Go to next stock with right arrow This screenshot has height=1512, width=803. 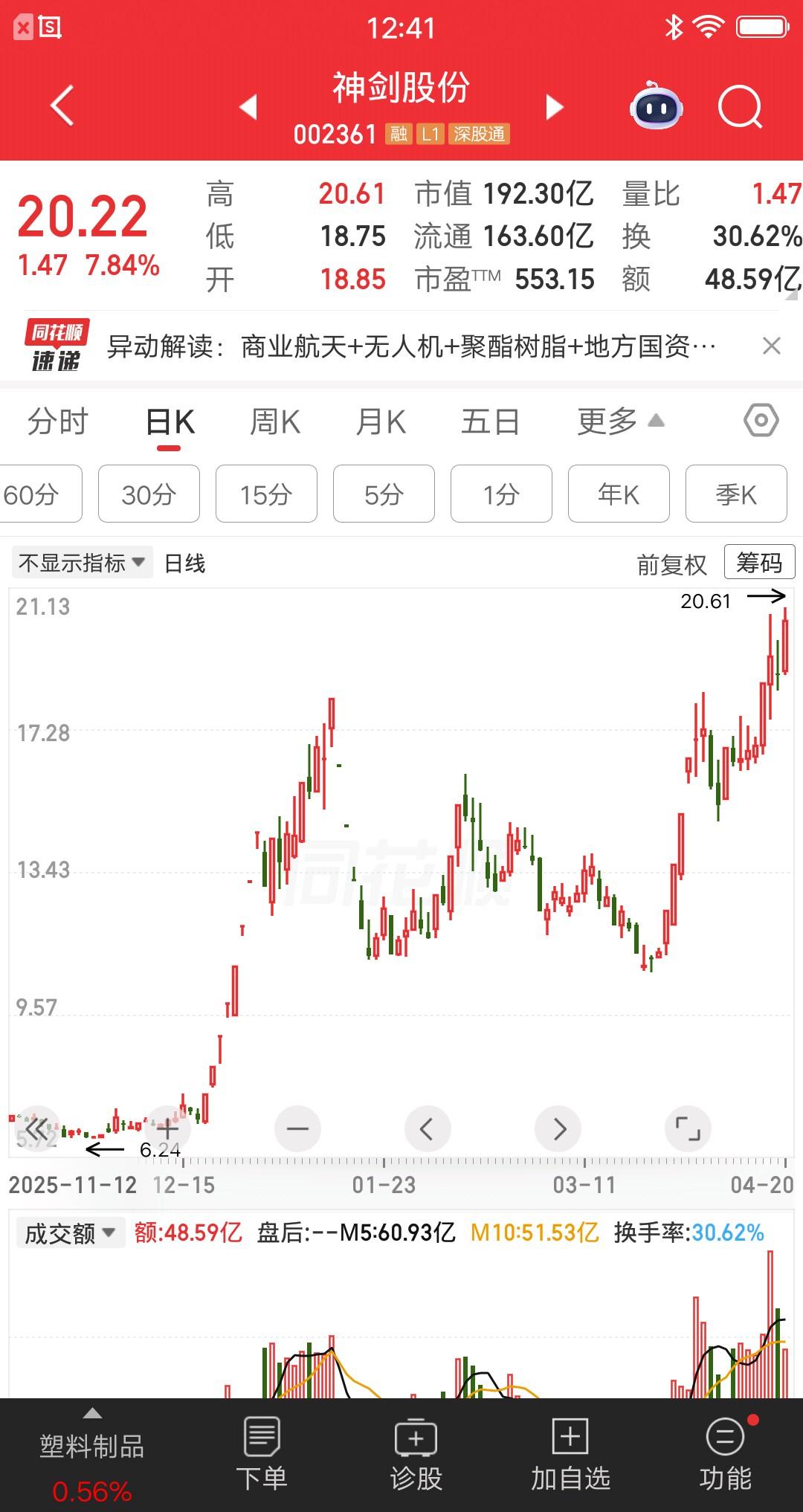click(553, 106)
